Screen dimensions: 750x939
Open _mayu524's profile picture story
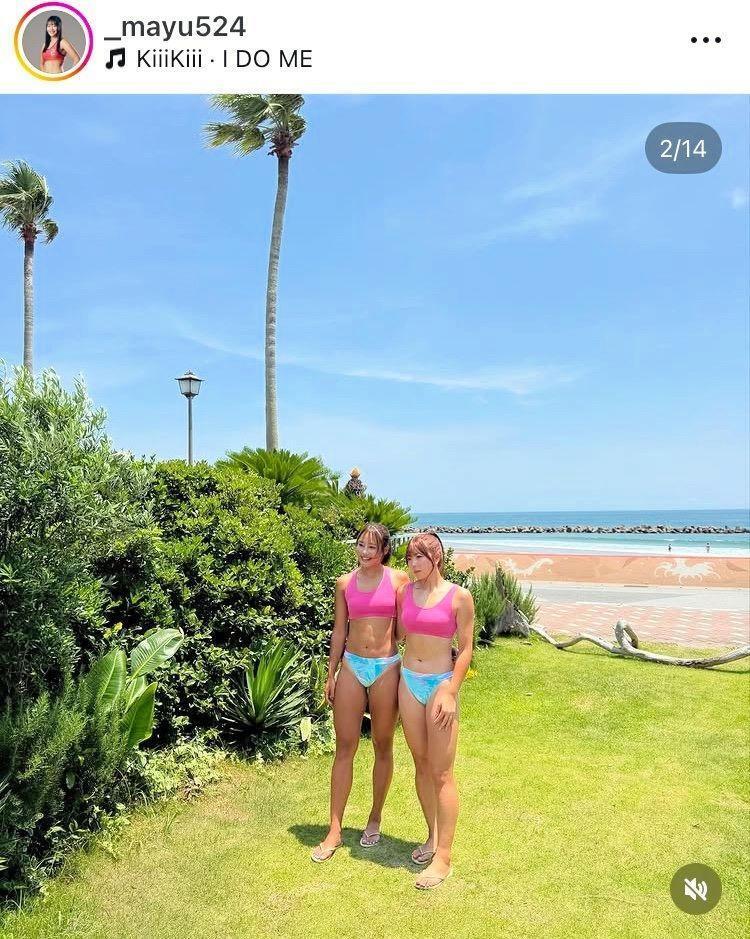click(x=53, y=41)
